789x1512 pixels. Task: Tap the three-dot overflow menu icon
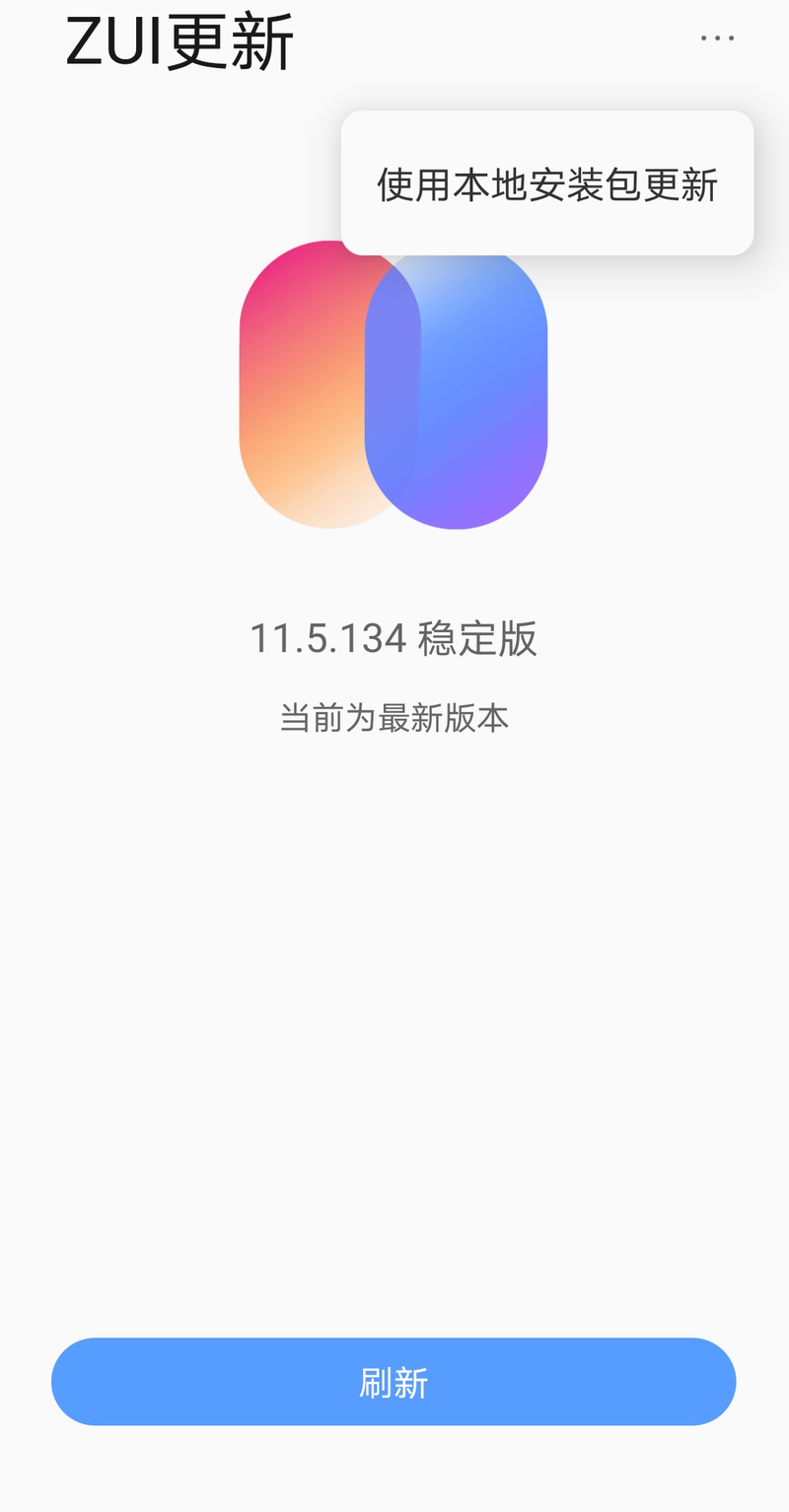(717, 38)
